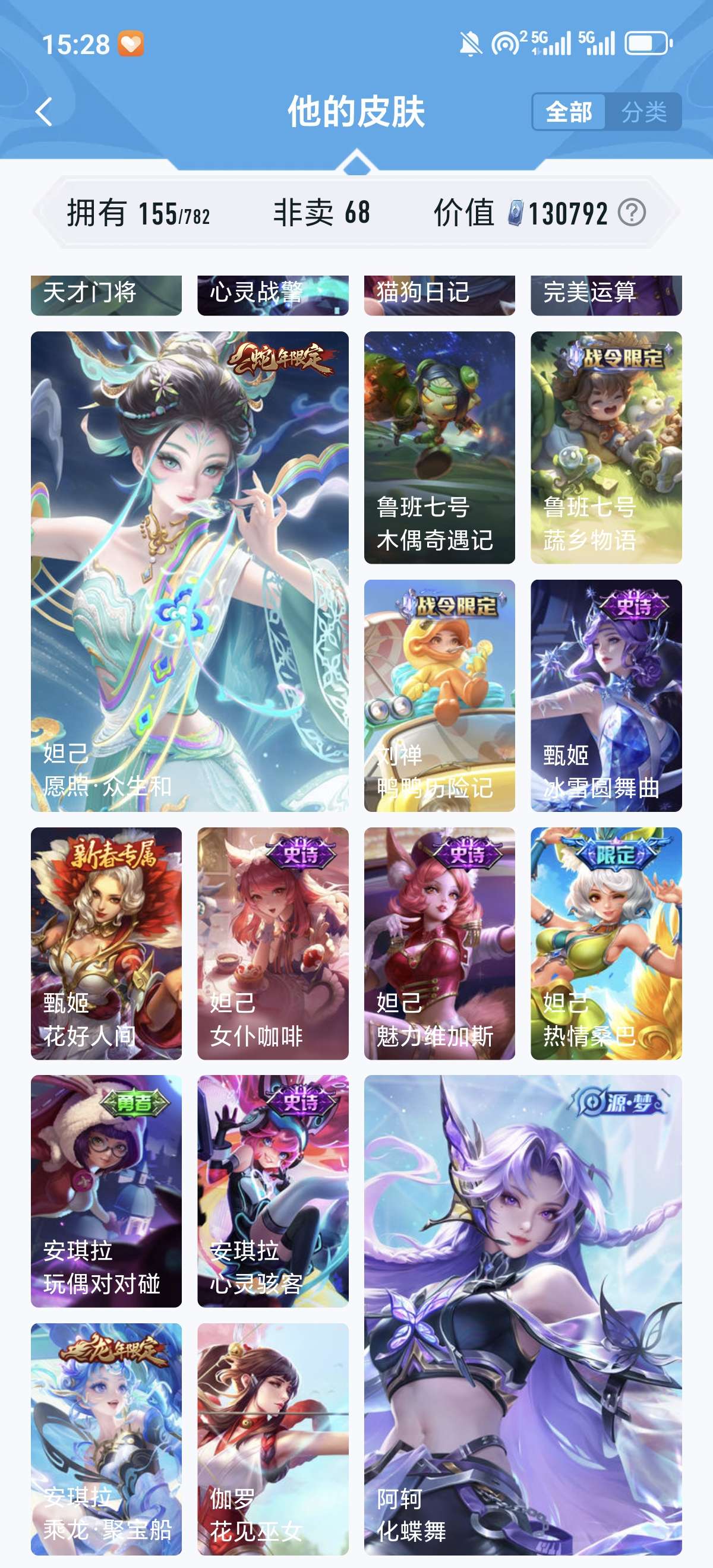
Task: Open 鲁班七号 木偶奇遇记 skin
Action: [x=439, y=447]
